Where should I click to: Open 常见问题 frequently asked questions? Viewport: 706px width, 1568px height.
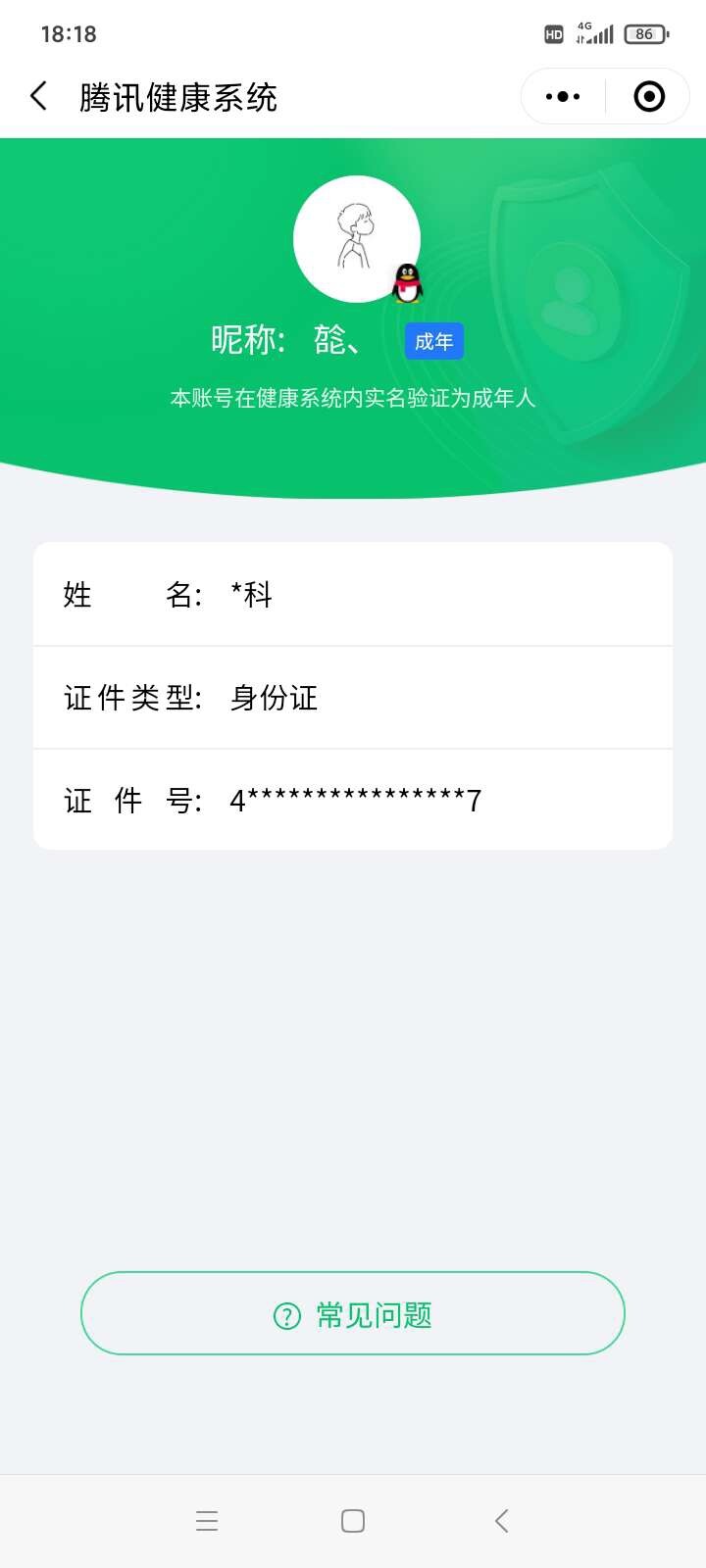click(x=352, y=1313)
